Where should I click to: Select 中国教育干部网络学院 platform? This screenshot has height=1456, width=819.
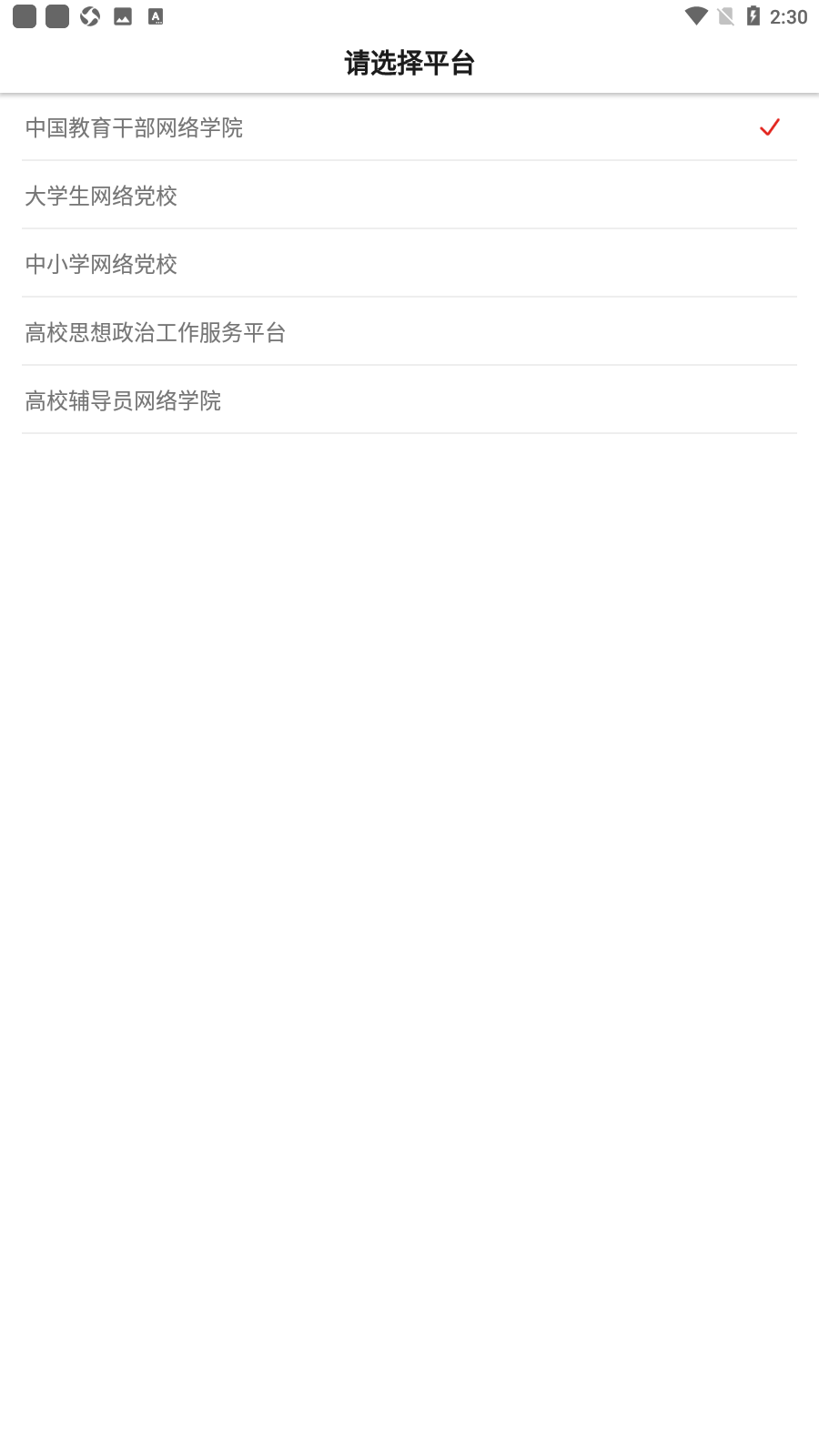(x=409, y=127)
